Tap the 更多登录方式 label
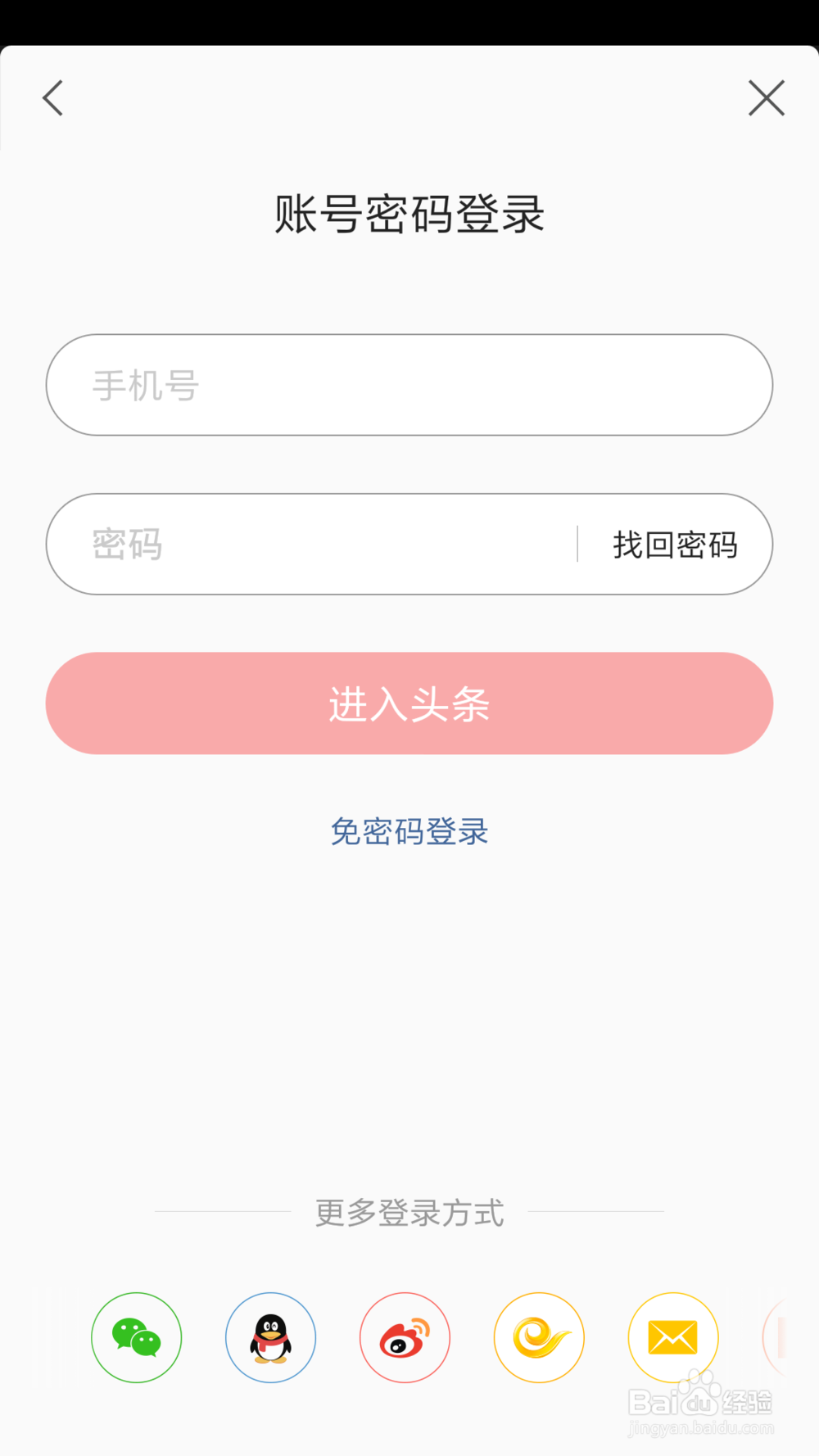 (x=409, y=1214)
